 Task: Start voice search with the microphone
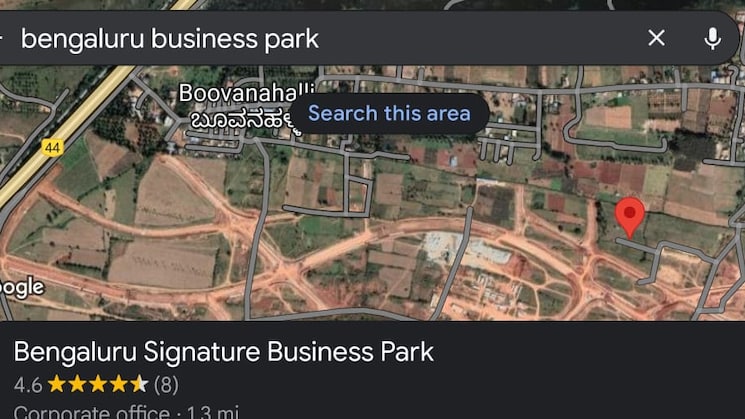click(712, 39)
